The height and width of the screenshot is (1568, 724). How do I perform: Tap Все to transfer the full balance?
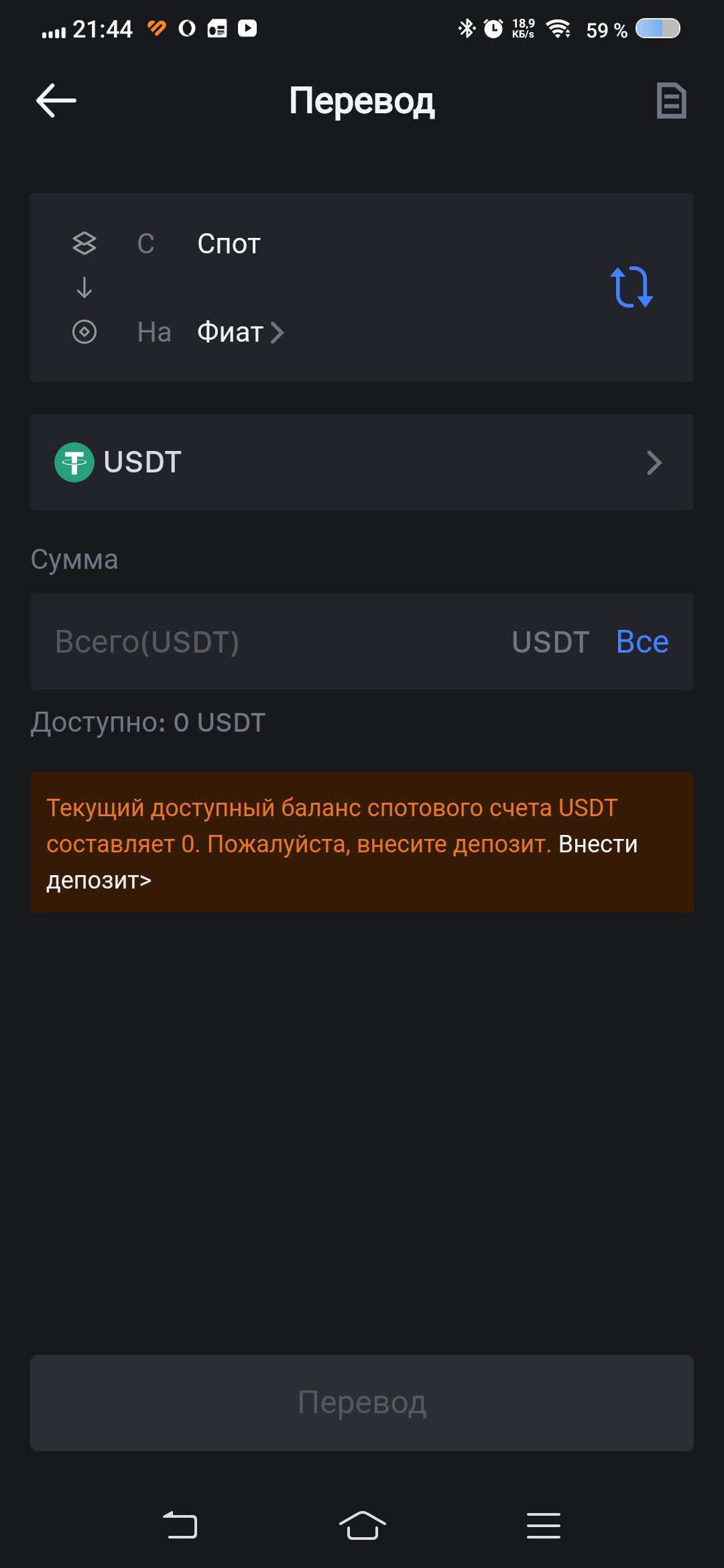click(x=642, y=641)
